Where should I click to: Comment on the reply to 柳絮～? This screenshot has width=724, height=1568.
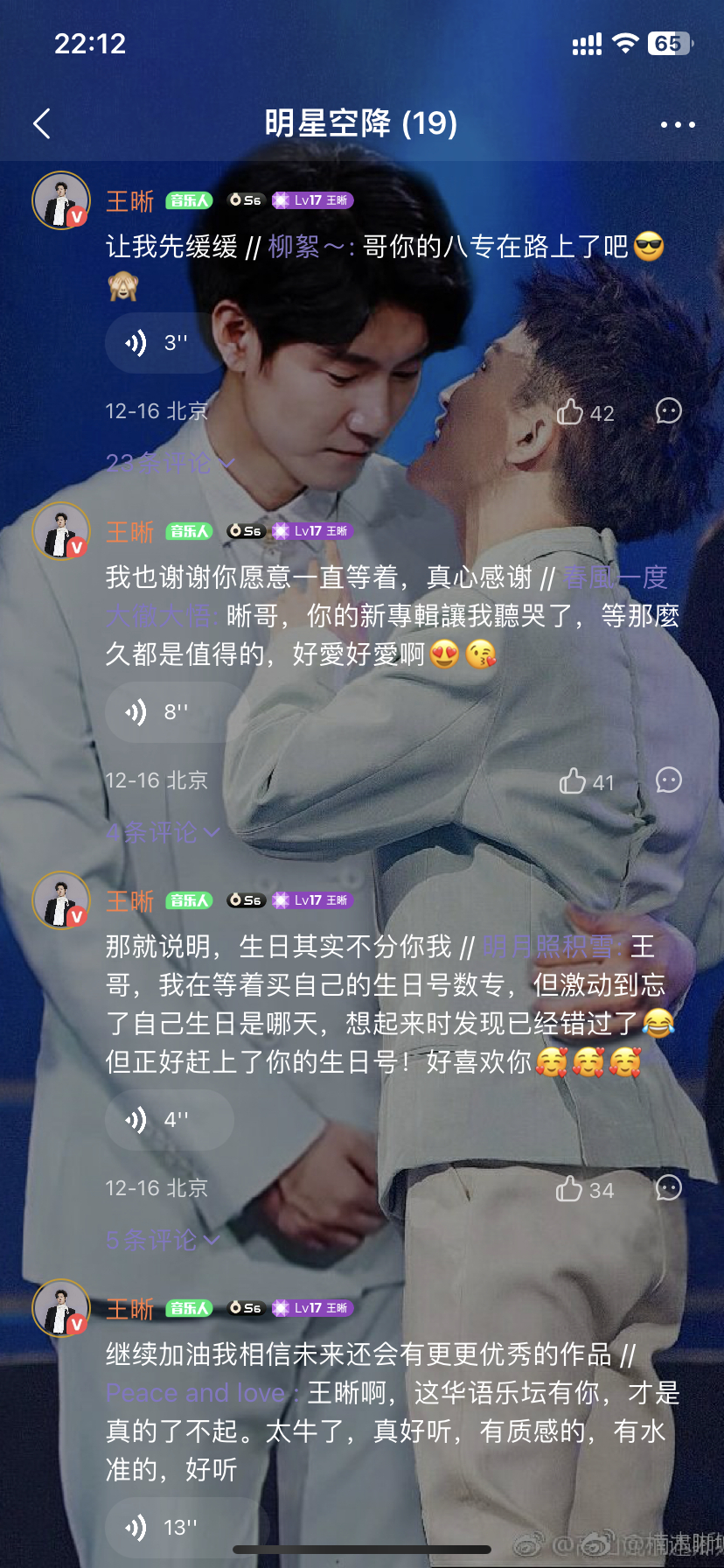668,411
